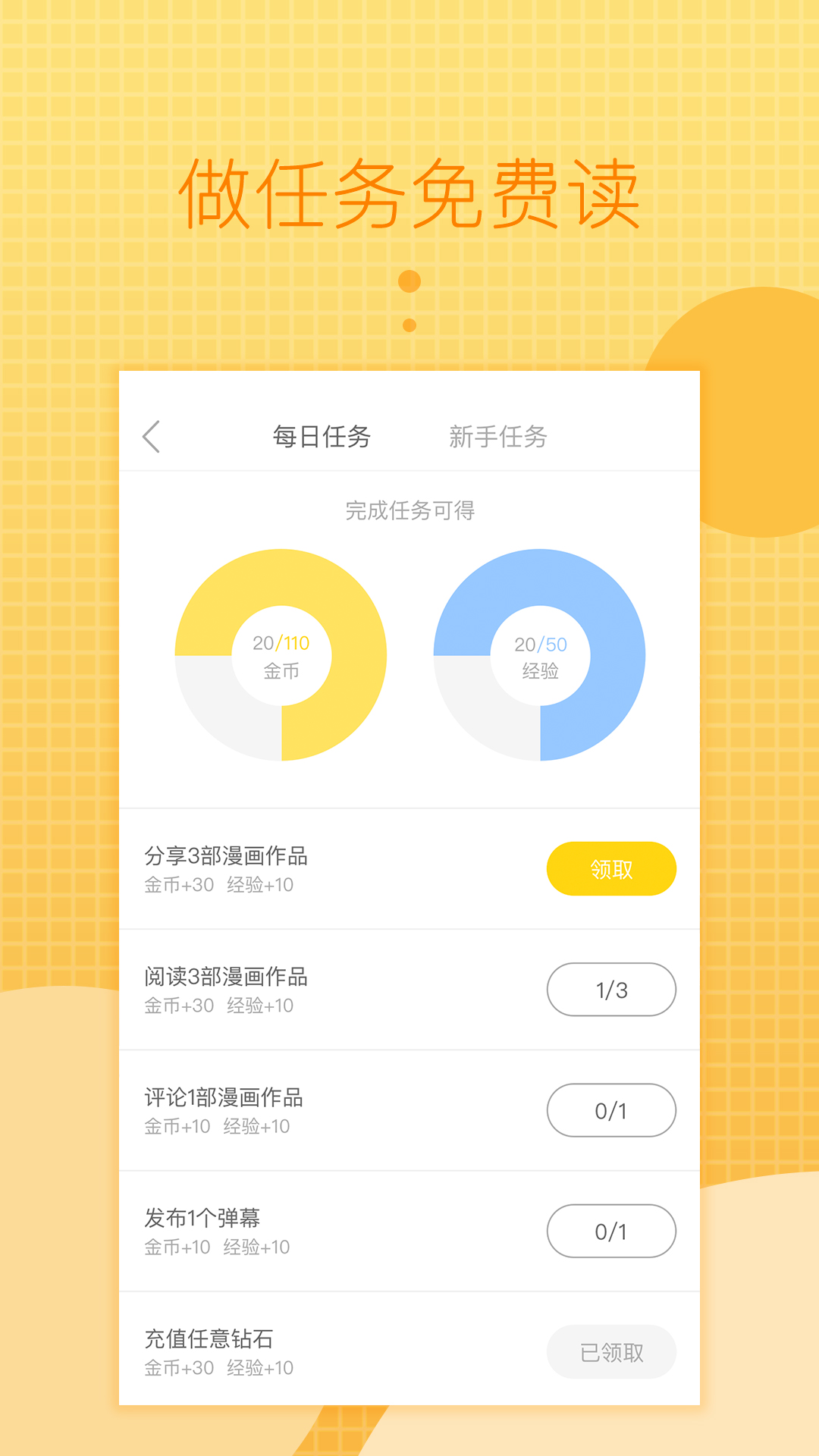The width and height of the screenshot is (819, 1456).
Task: Tap the 金币+30 经验+10 reward label
Action: click(218, 884)
